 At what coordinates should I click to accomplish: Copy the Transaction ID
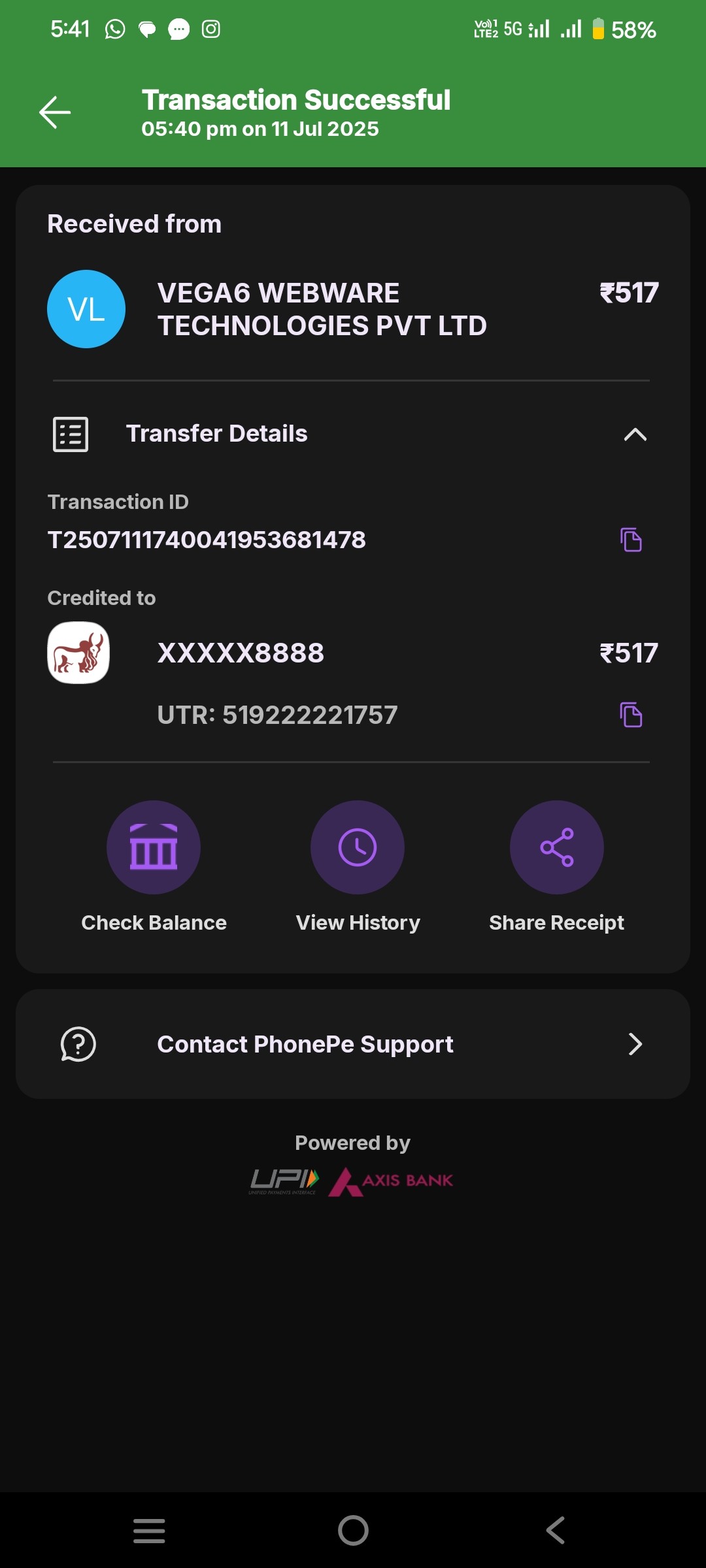click(631, 540)
